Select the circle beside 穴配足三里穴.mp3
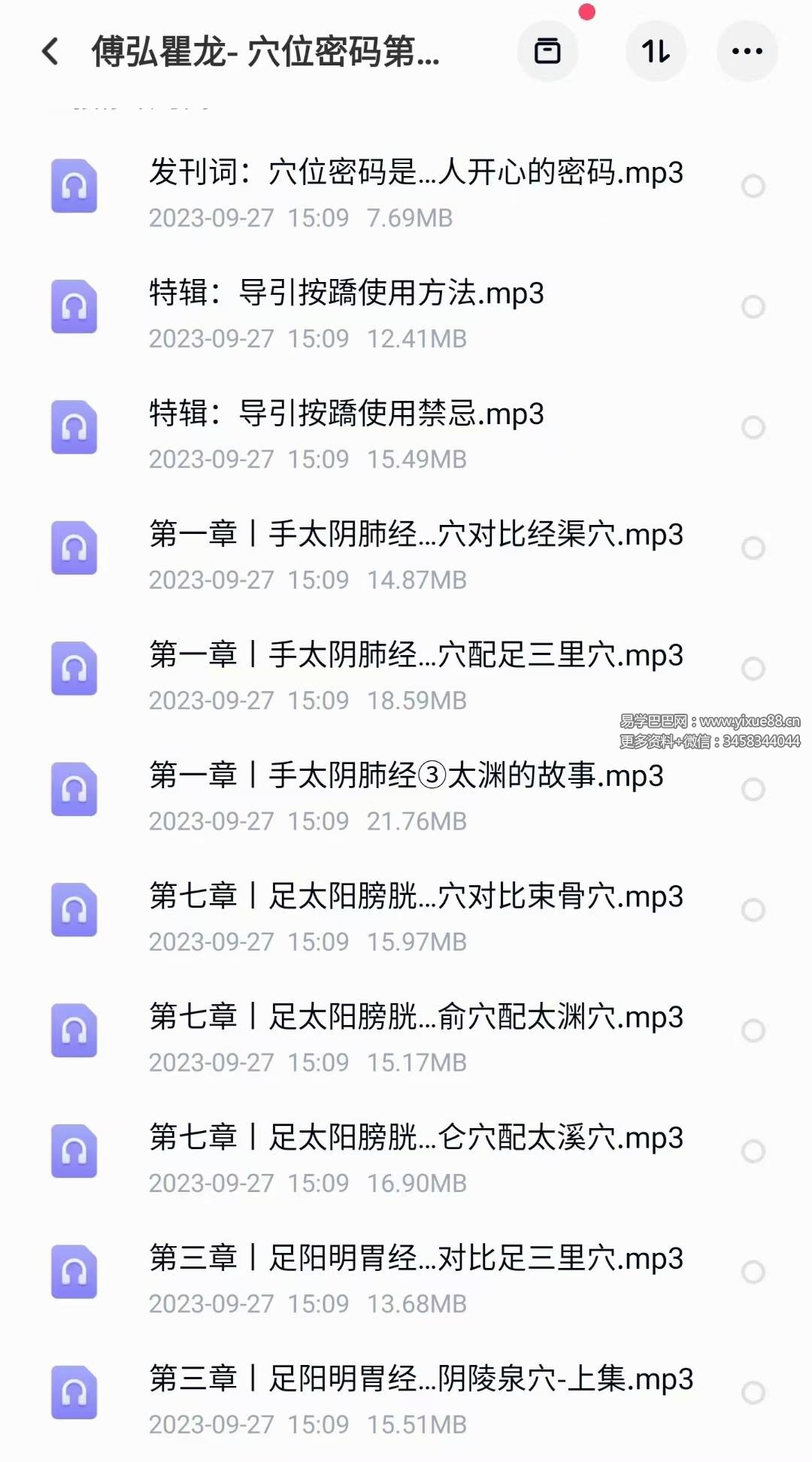The width and height of the screenshot is (812, 1462). [751, 669]
